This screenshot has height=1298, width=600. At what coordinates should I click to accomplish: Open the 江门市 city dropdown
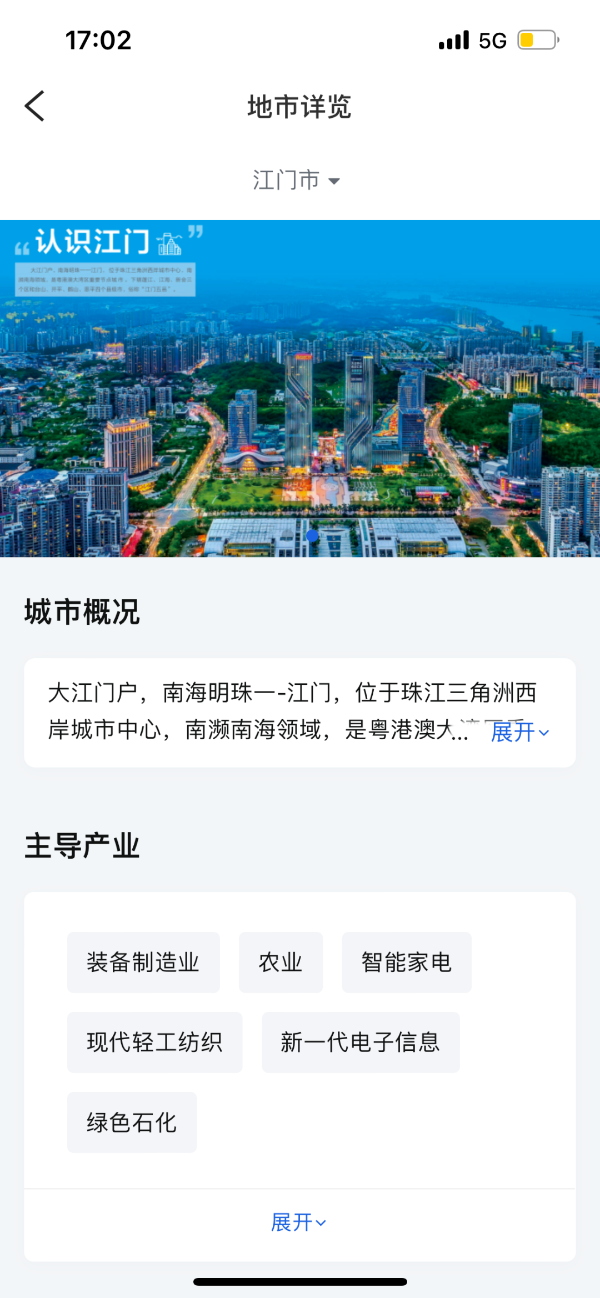297,180
